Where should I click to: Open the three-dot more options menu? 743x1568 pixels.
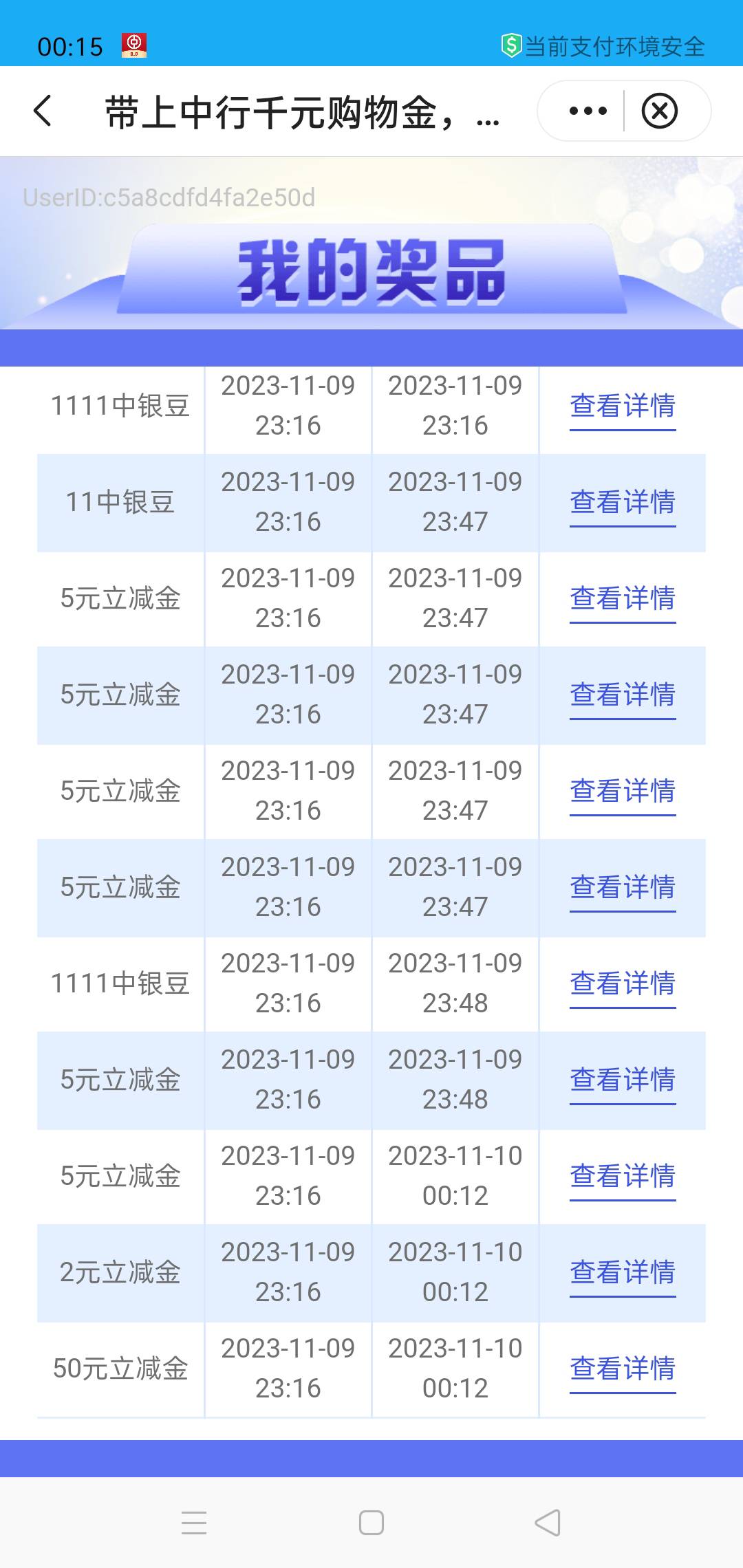click(588, 111)
